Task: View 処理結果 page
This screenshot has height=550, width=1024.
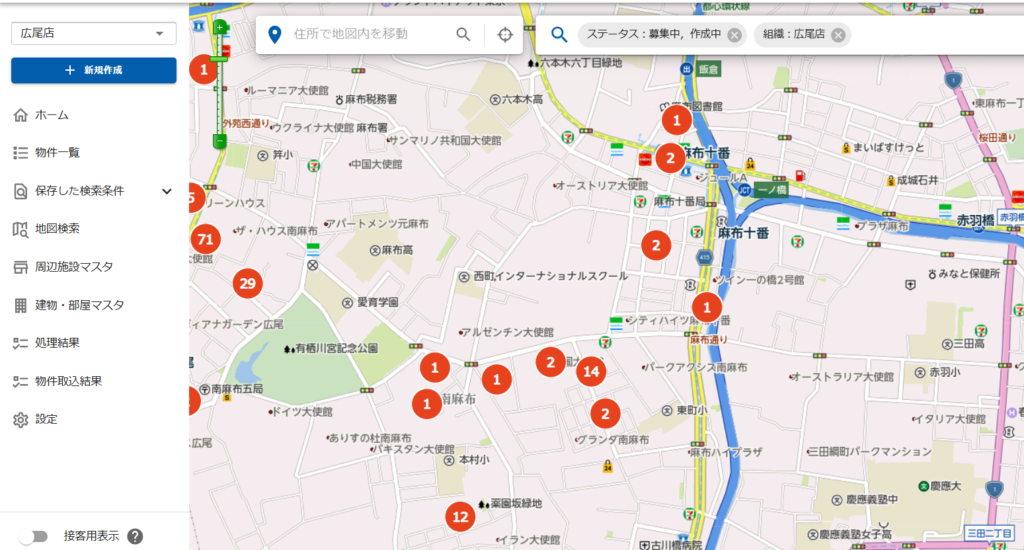Action: [57, 343]
